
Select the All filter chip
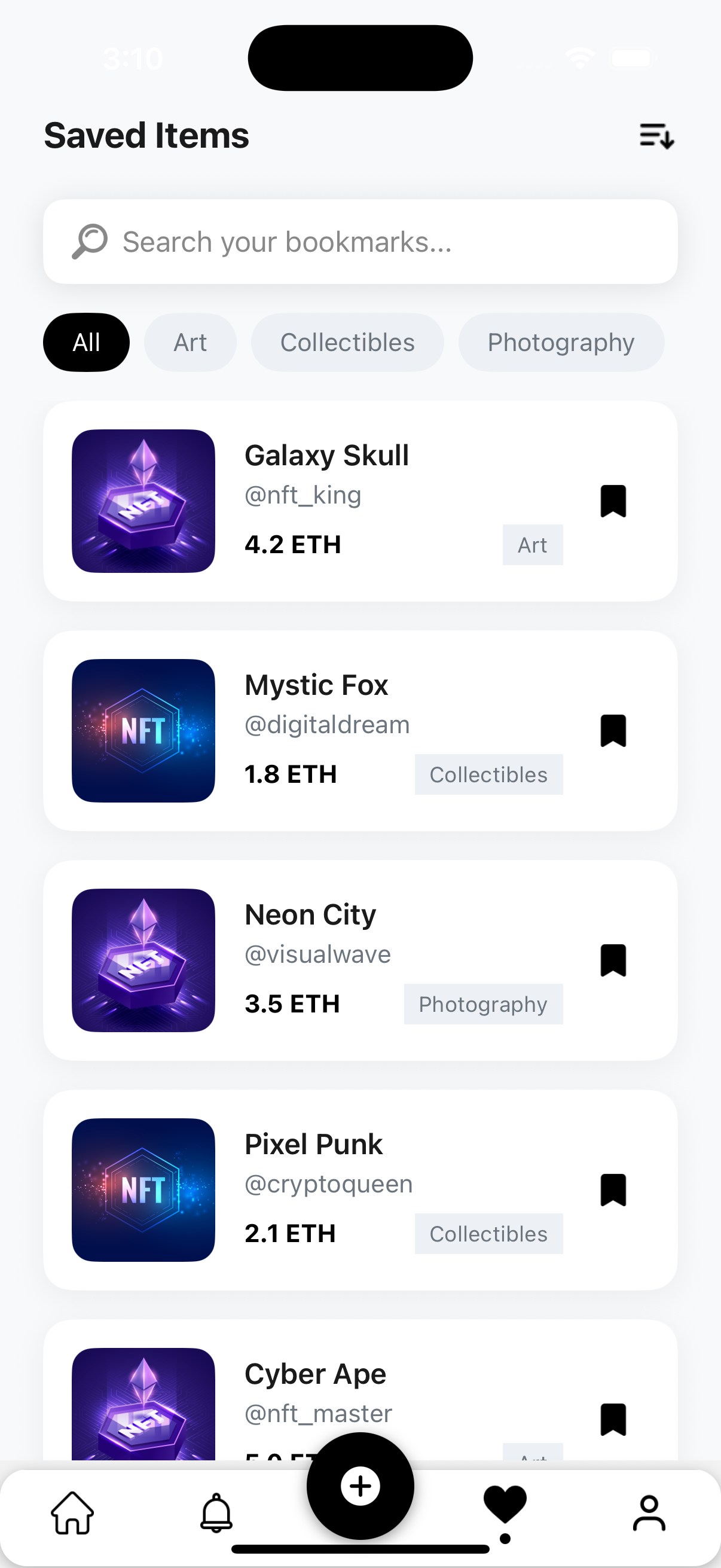[x=87, y=343]
